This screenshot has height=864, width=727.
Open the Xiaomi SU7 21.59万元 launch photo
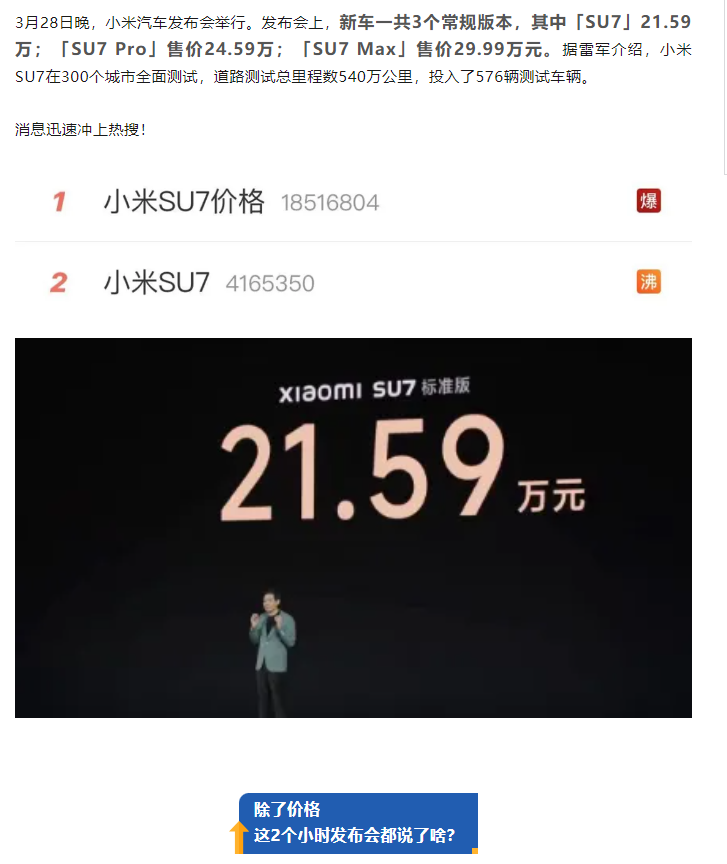click(353, 527)
